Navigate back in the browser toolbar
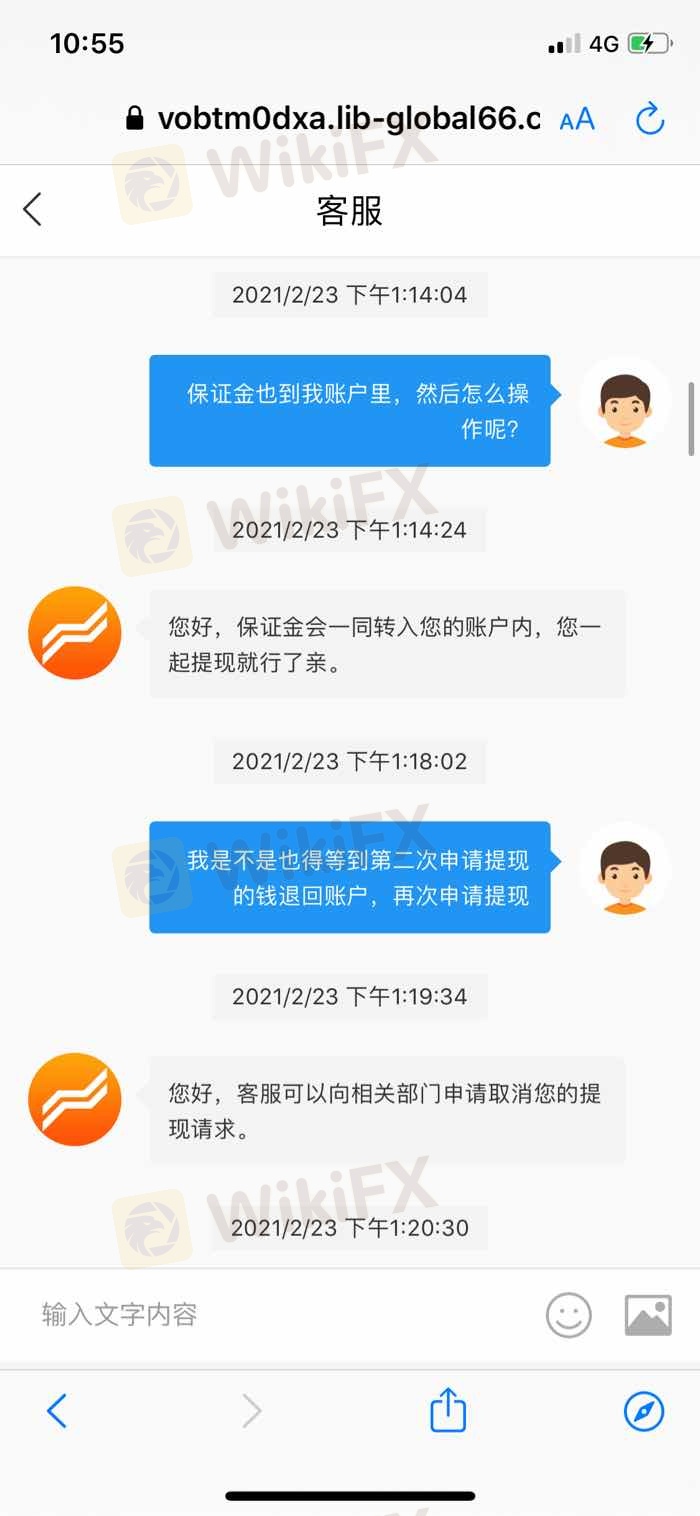This screenshot has height=1516, width=700. (57, 1411)
